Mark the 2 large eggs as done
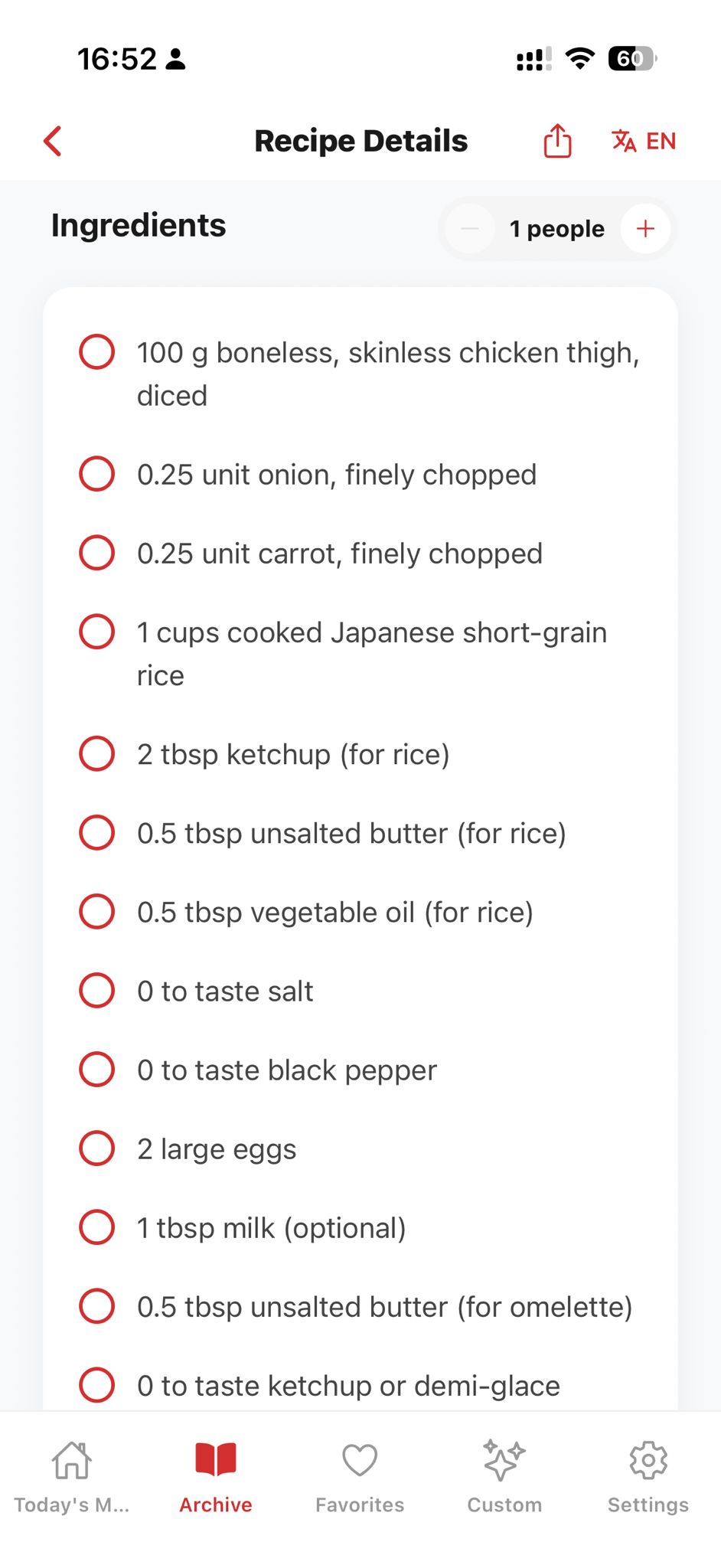The width and height of the screenshot is (721, 1568). 96,1148
